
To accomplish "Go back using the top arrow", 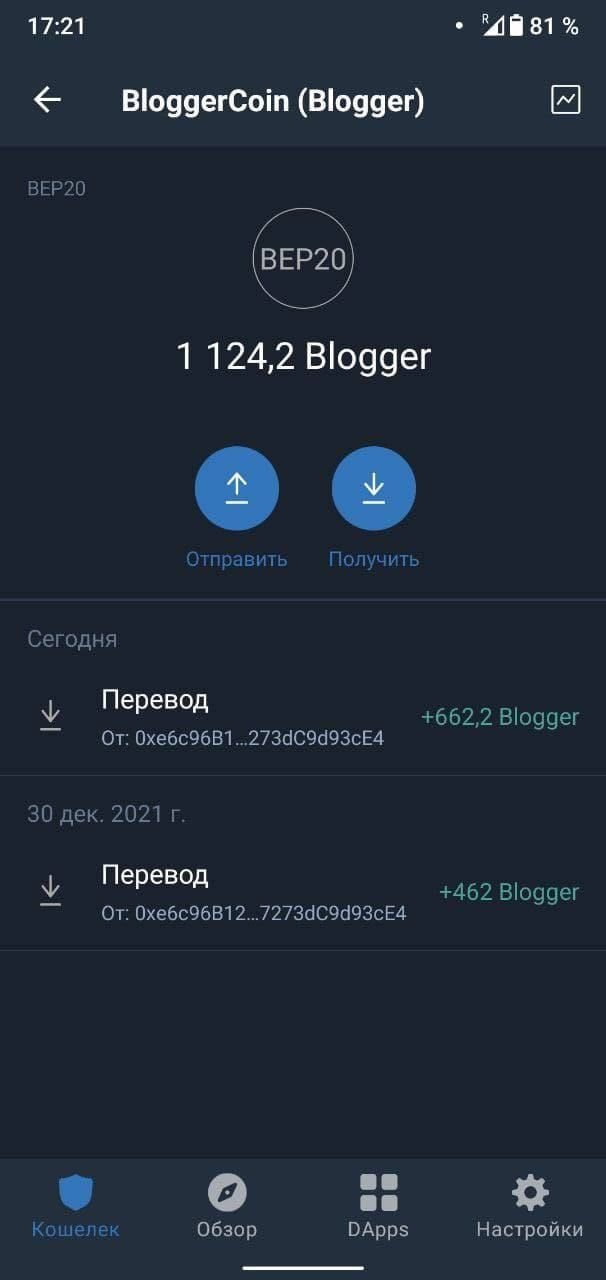I will pyautogui.click(x=47, y=99).
